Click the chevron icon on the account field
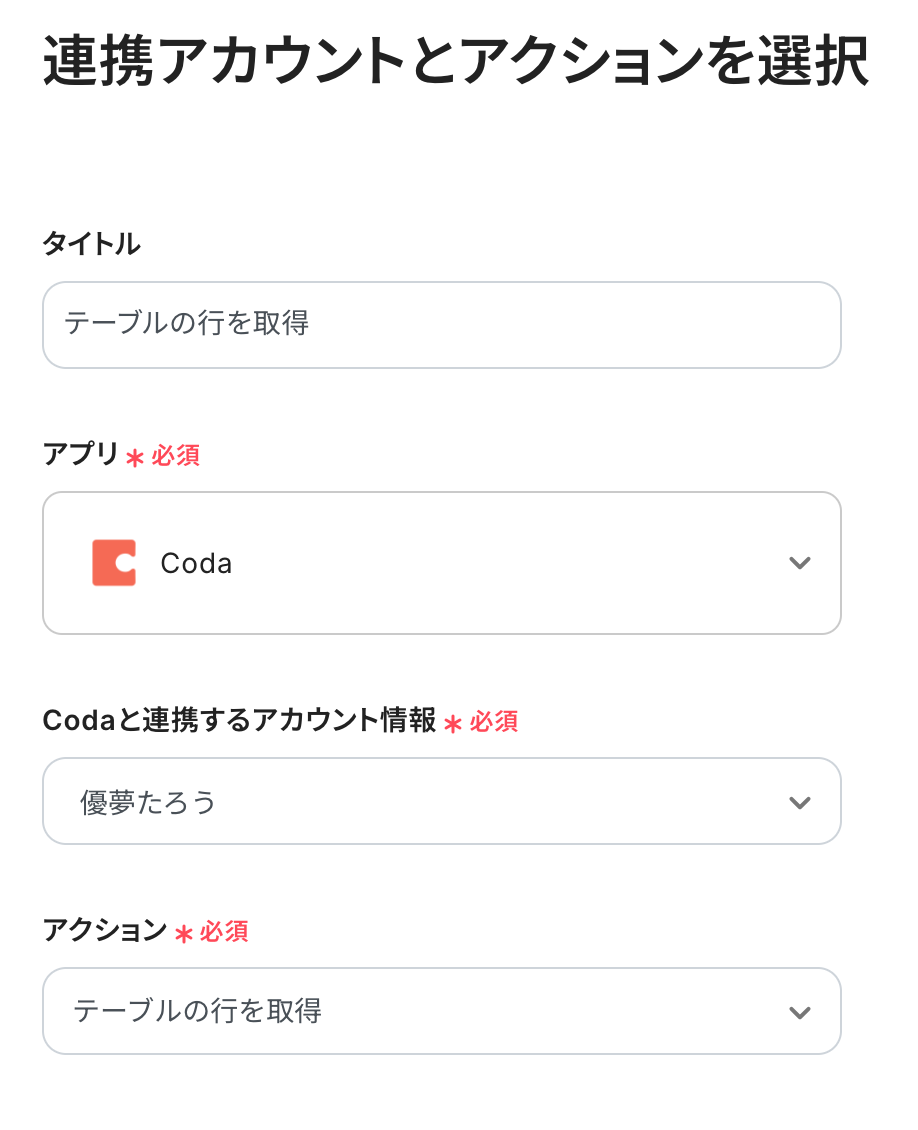Image resolution: width=918 pixels, height=1130 pixels. tap(800, 801)
